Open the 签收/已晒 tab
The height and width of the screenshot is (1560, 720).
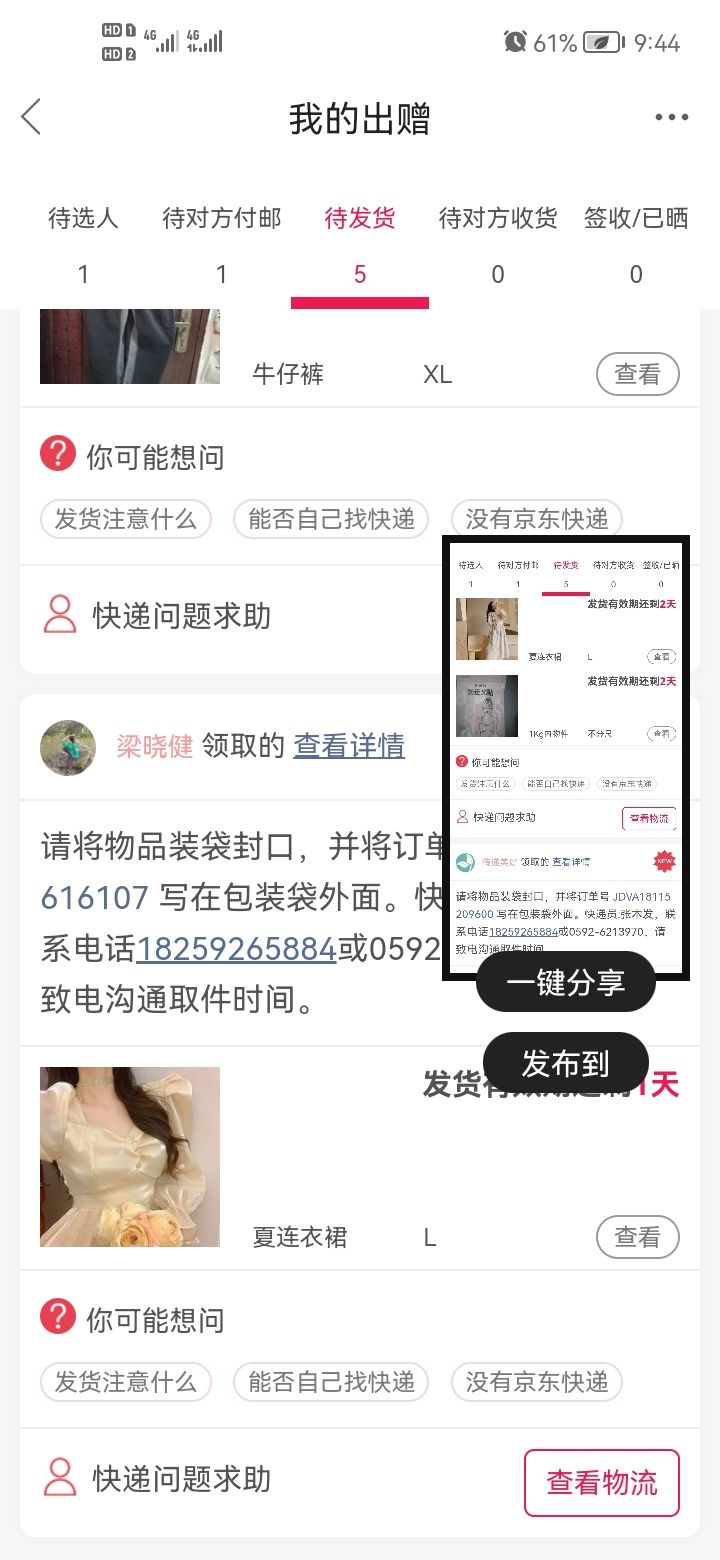tap(636, 244)
